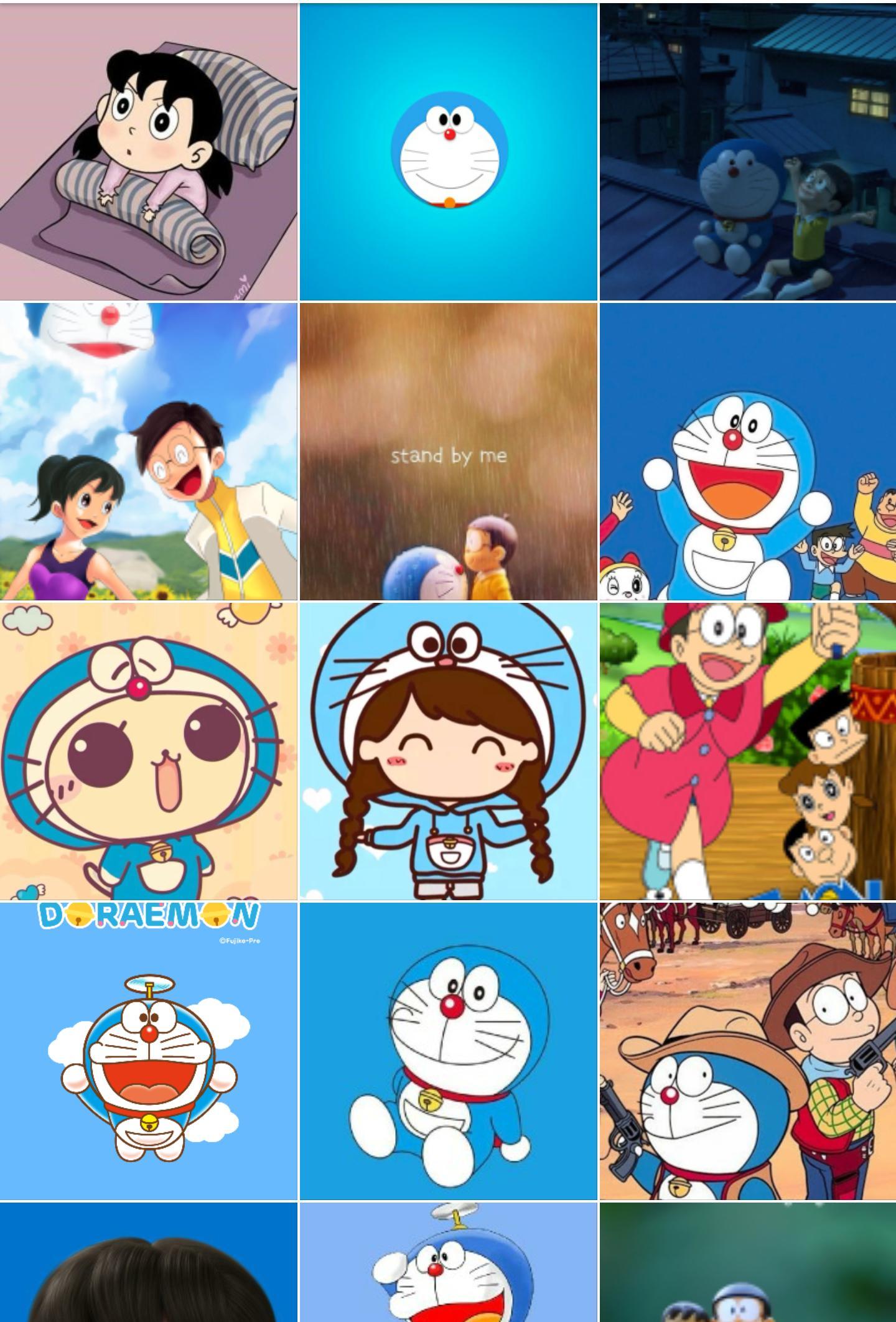View the grown-up couple with sunflowers wallpaper
896x1322 pixels.
tap(148, 452)
